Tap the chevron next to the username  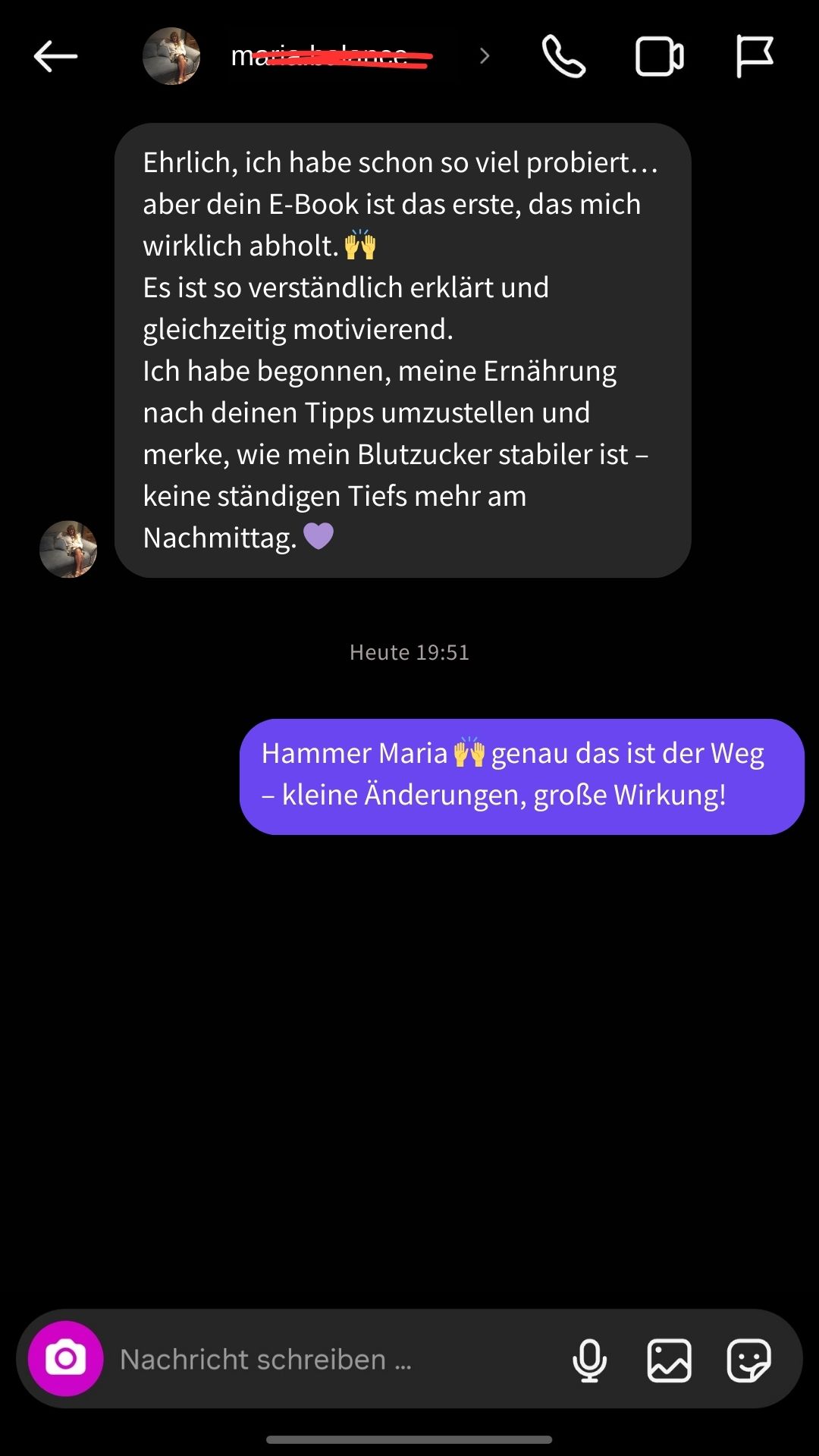pyautogui.click(x=484, y=56)
